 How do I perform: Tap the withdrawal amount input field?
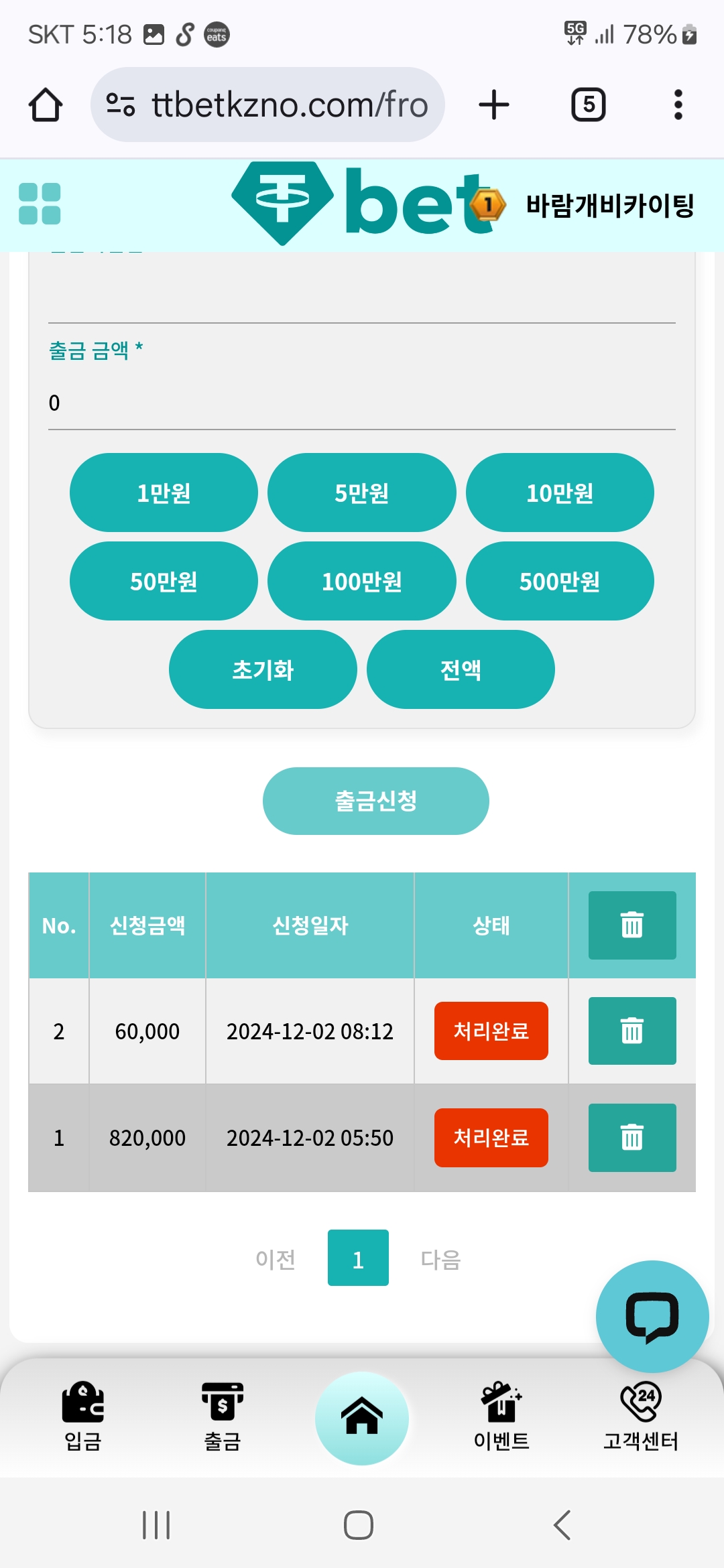coord(362,403)
